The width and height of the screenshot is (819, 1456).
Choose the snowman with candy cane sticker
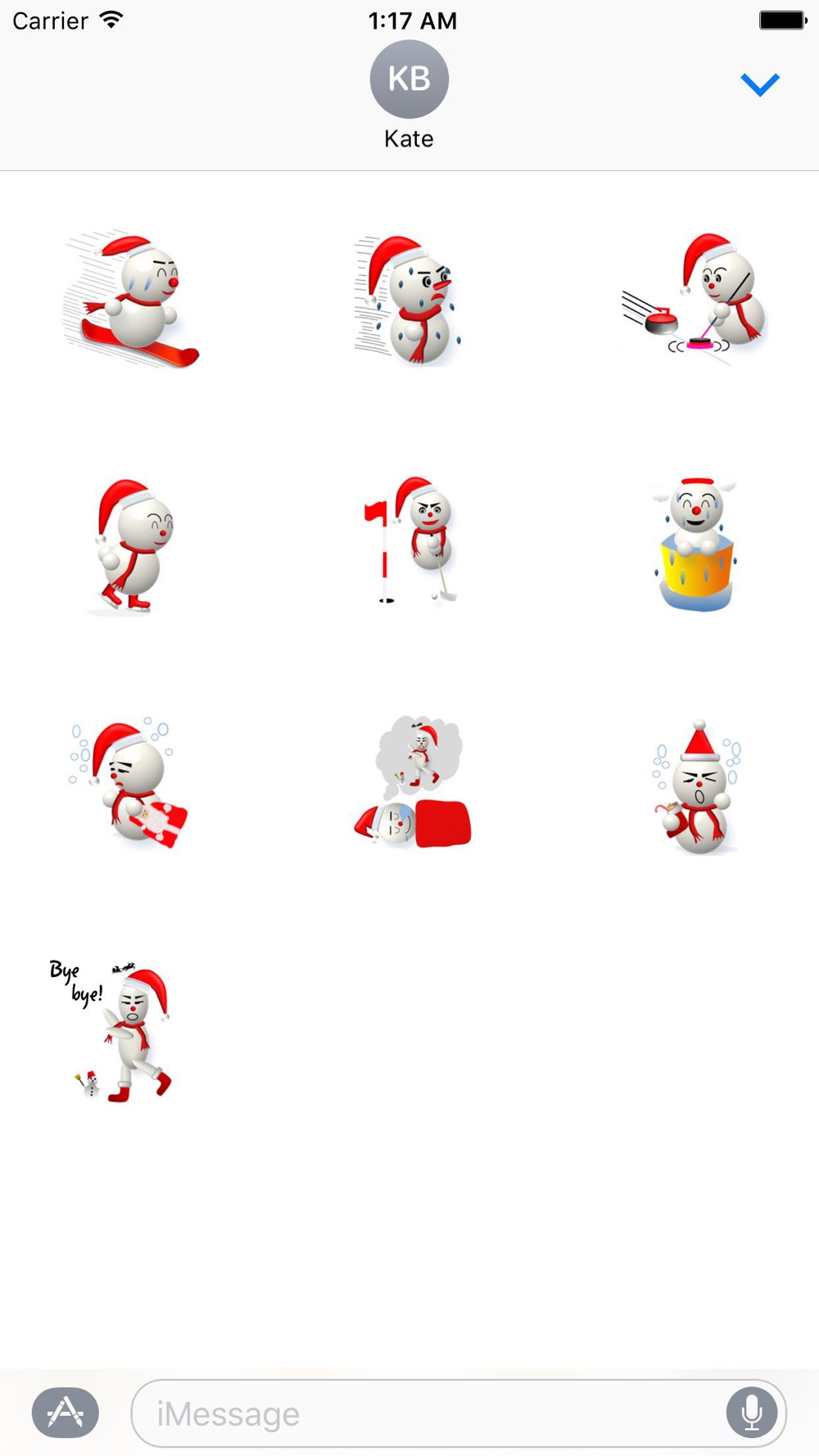697,787
